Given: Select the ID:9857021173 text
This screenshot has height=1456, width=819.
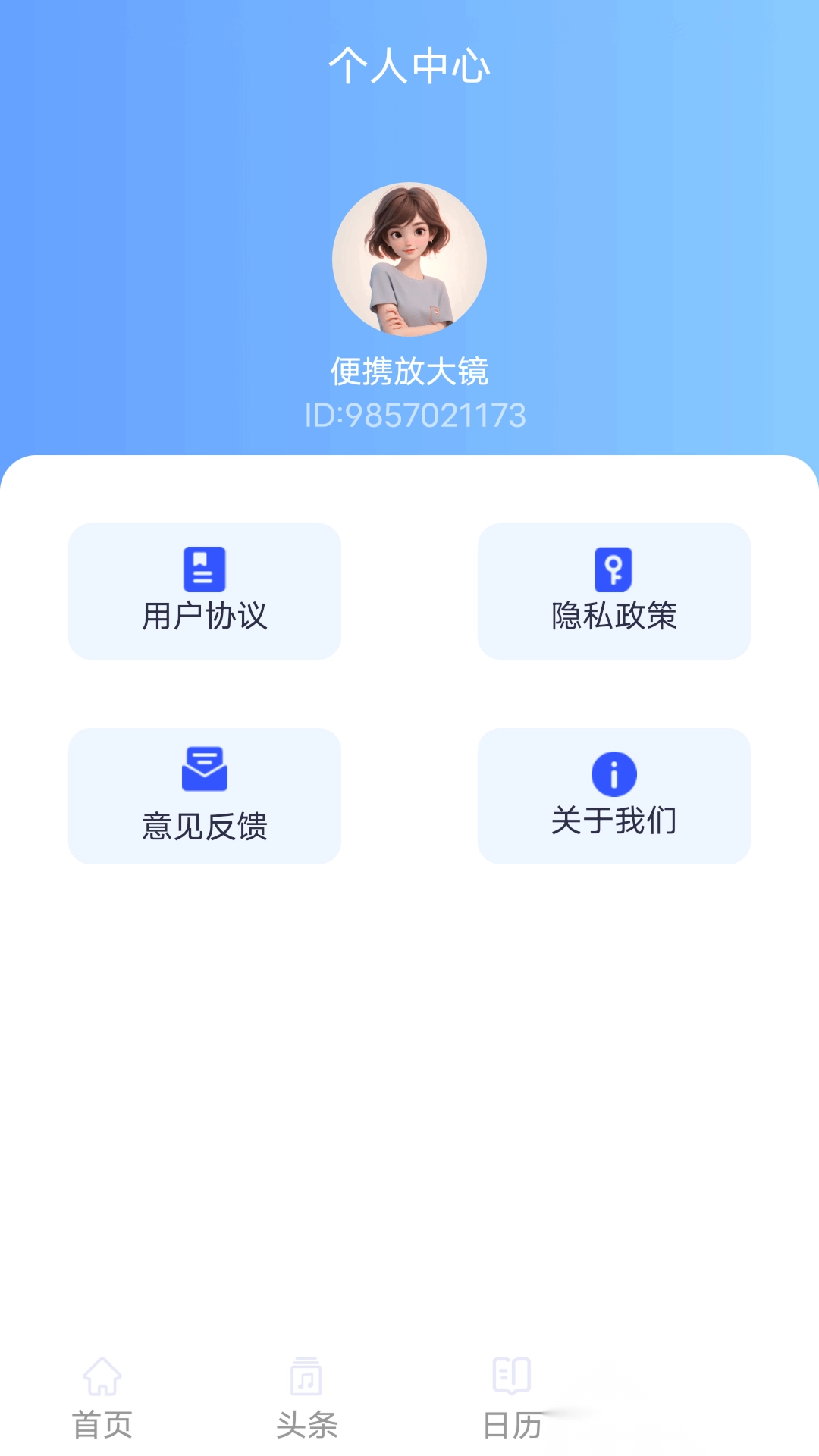Looking at the screenshot, I should point(409,415).
